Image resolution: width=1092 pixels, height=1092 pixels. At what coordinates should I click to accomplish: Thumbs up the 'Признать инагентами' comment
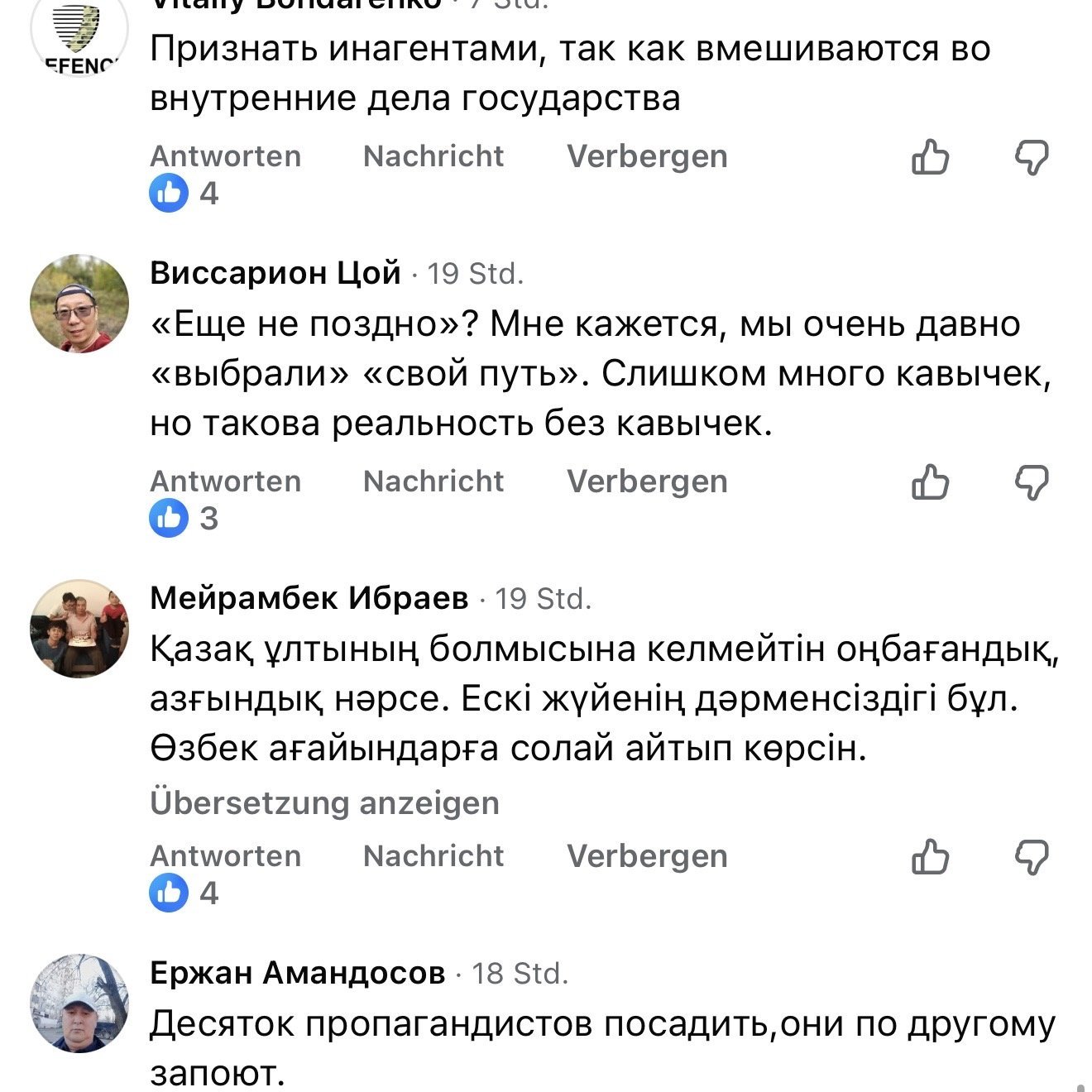pyautogui.click(x=930, y=157)
